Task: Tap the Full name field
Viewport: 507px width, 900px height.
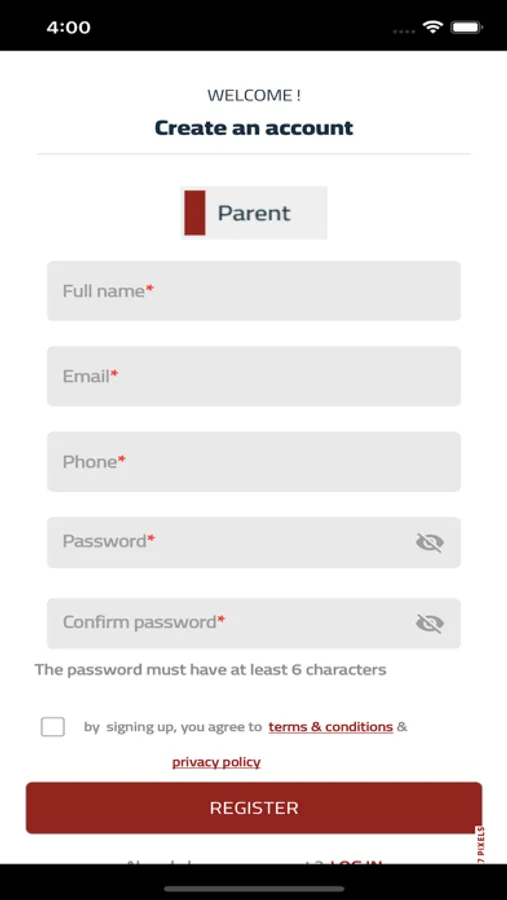Action: tap(254, 291)
